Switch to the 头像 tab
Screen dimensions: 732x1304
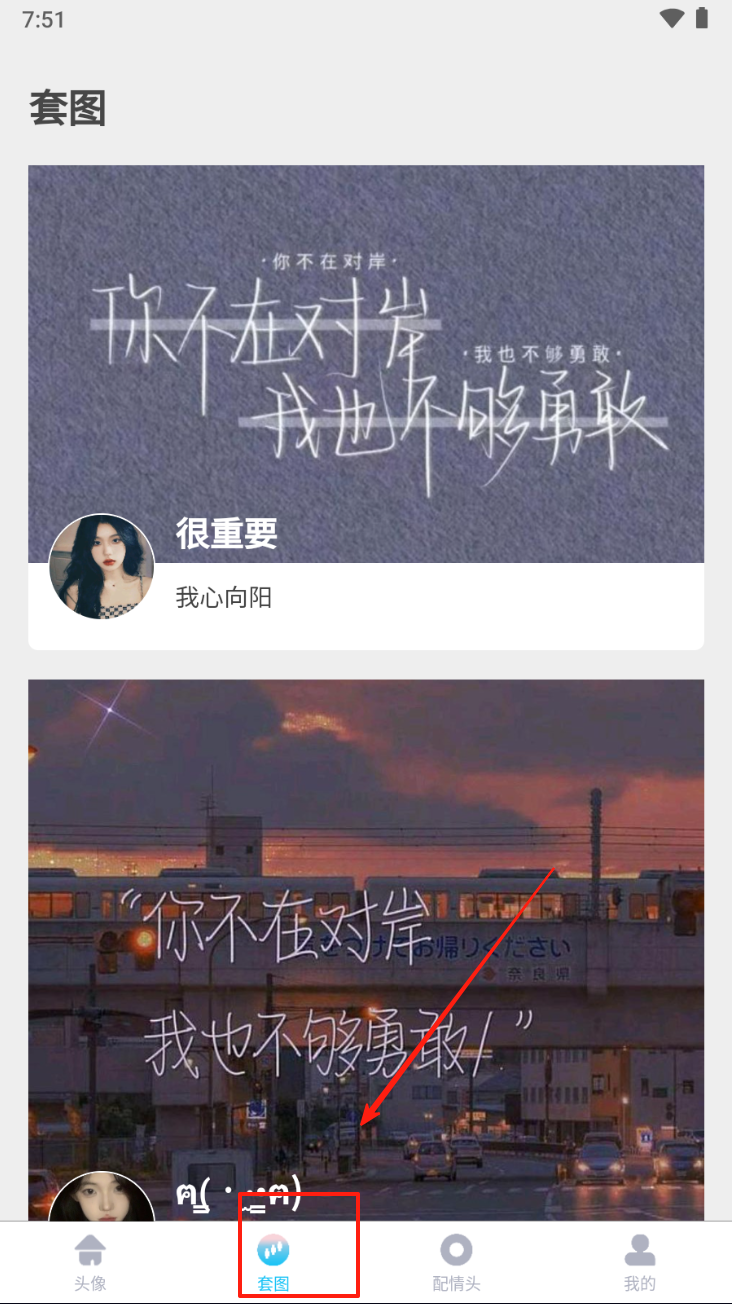tap(90, 1261)
